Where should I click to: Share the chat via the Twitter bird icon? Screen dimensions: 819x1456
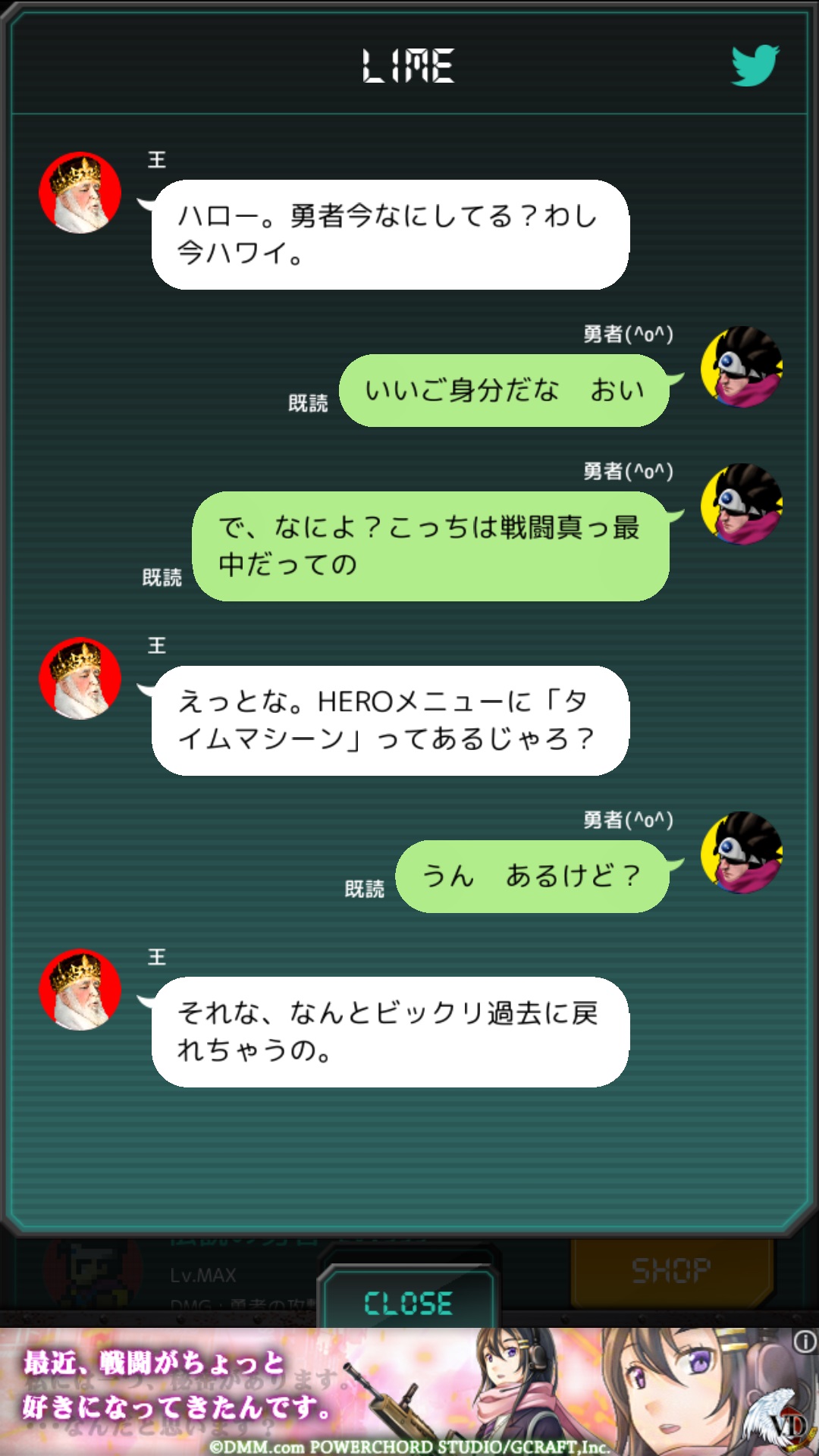pos(755,65)
